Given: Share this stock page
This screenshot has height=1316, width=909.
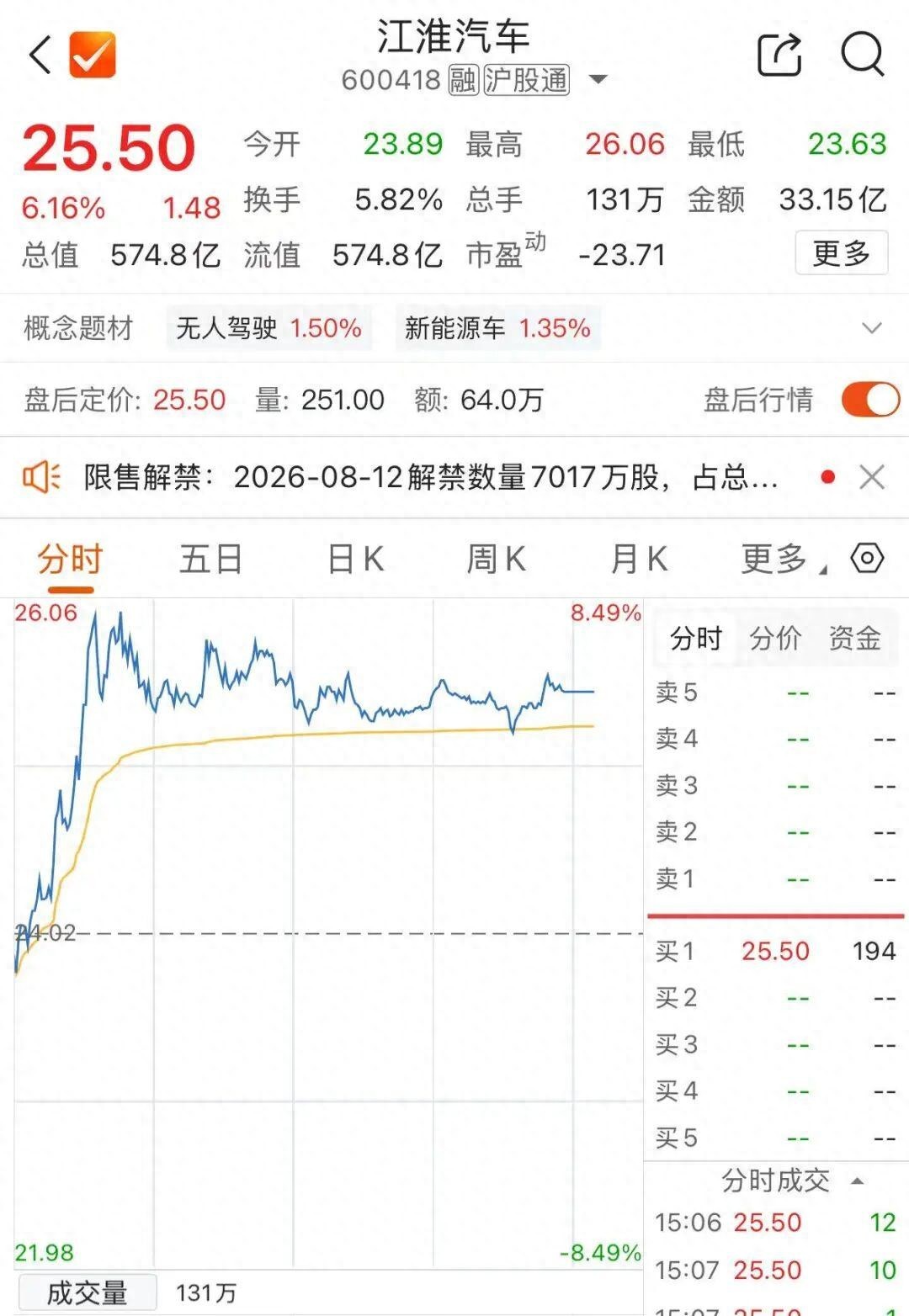Looking at the screenshot, I should (x=779, y=55).
